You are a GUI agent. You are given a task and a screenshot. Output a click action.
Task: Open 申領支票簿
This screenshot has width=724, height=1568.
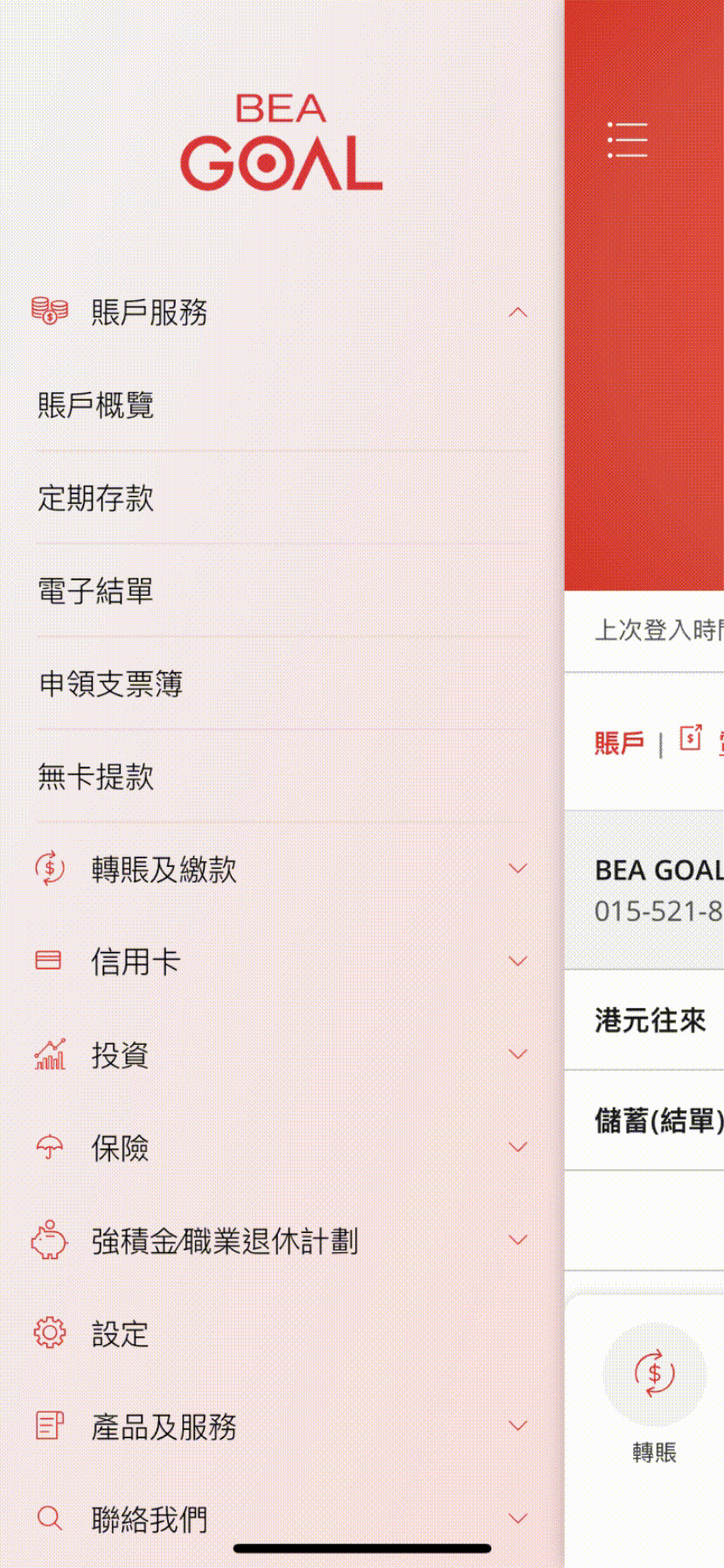tap(111, 683)
